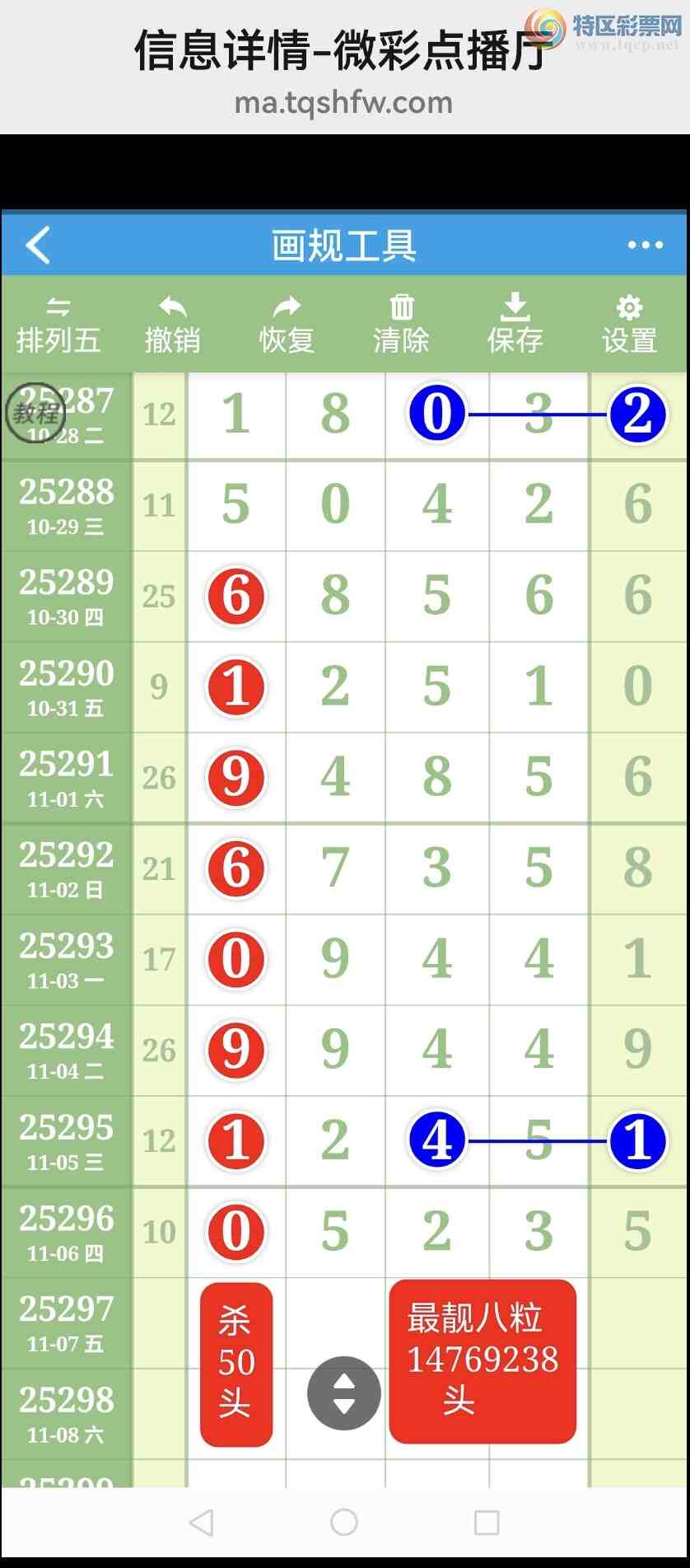Open recent apps with the square button
690x1568 pixels.
pos(487,1522)
